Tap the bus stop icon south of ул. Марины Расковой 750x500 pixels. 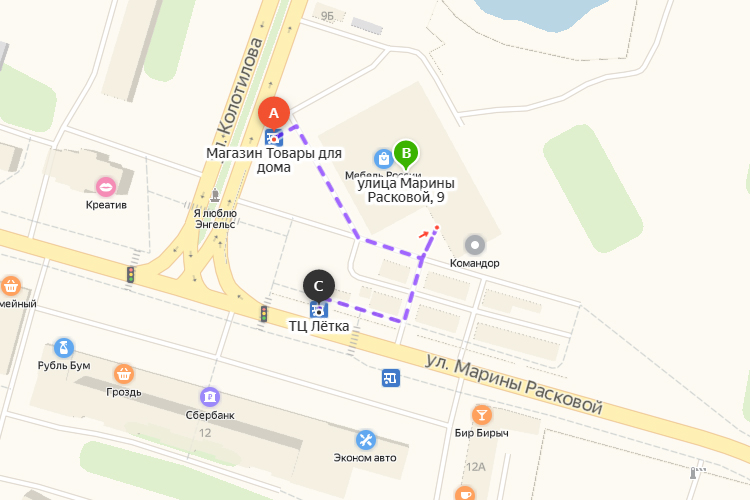391,377
